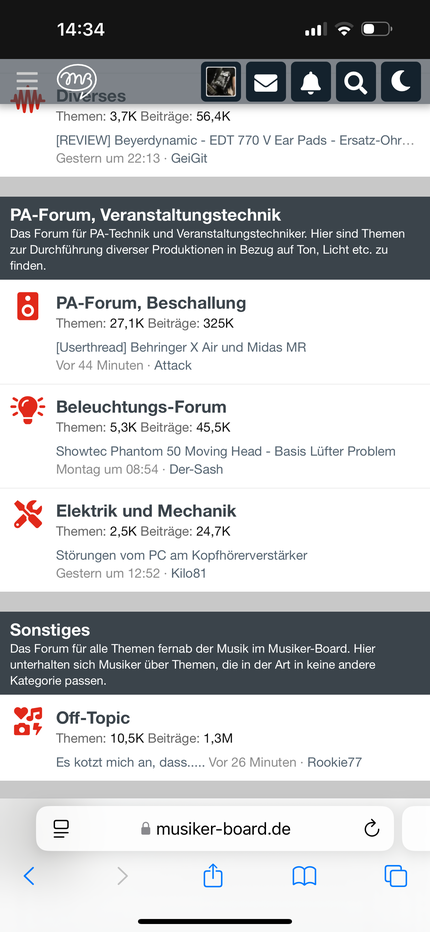The width and height of the screenshot is (430, 932).
Task: Open the private messages envelope
Action: pos(266,82)
